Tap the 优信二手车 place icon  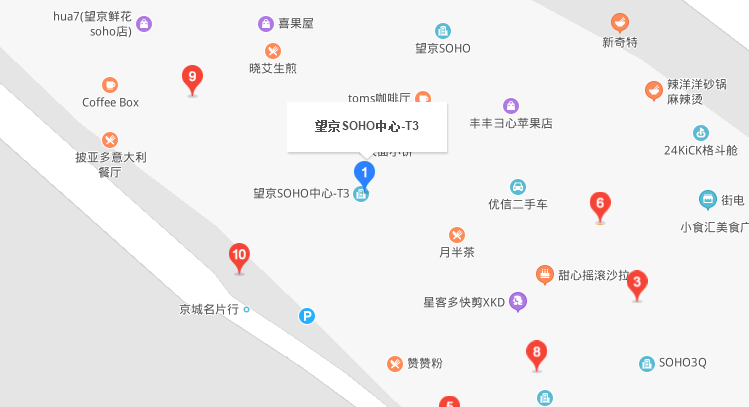[x=518, y=186]
